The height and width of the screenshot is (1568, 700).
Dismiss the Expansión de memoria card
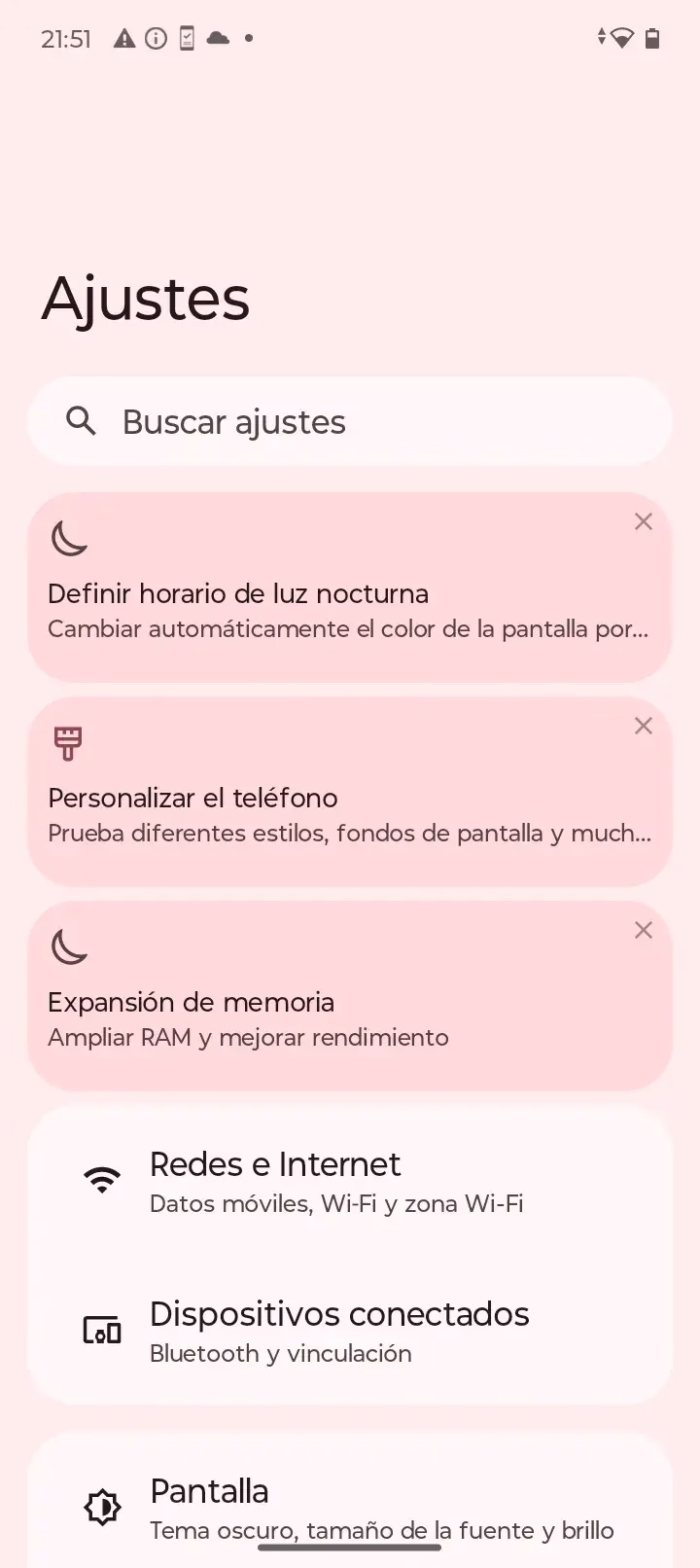click(643, 931)
